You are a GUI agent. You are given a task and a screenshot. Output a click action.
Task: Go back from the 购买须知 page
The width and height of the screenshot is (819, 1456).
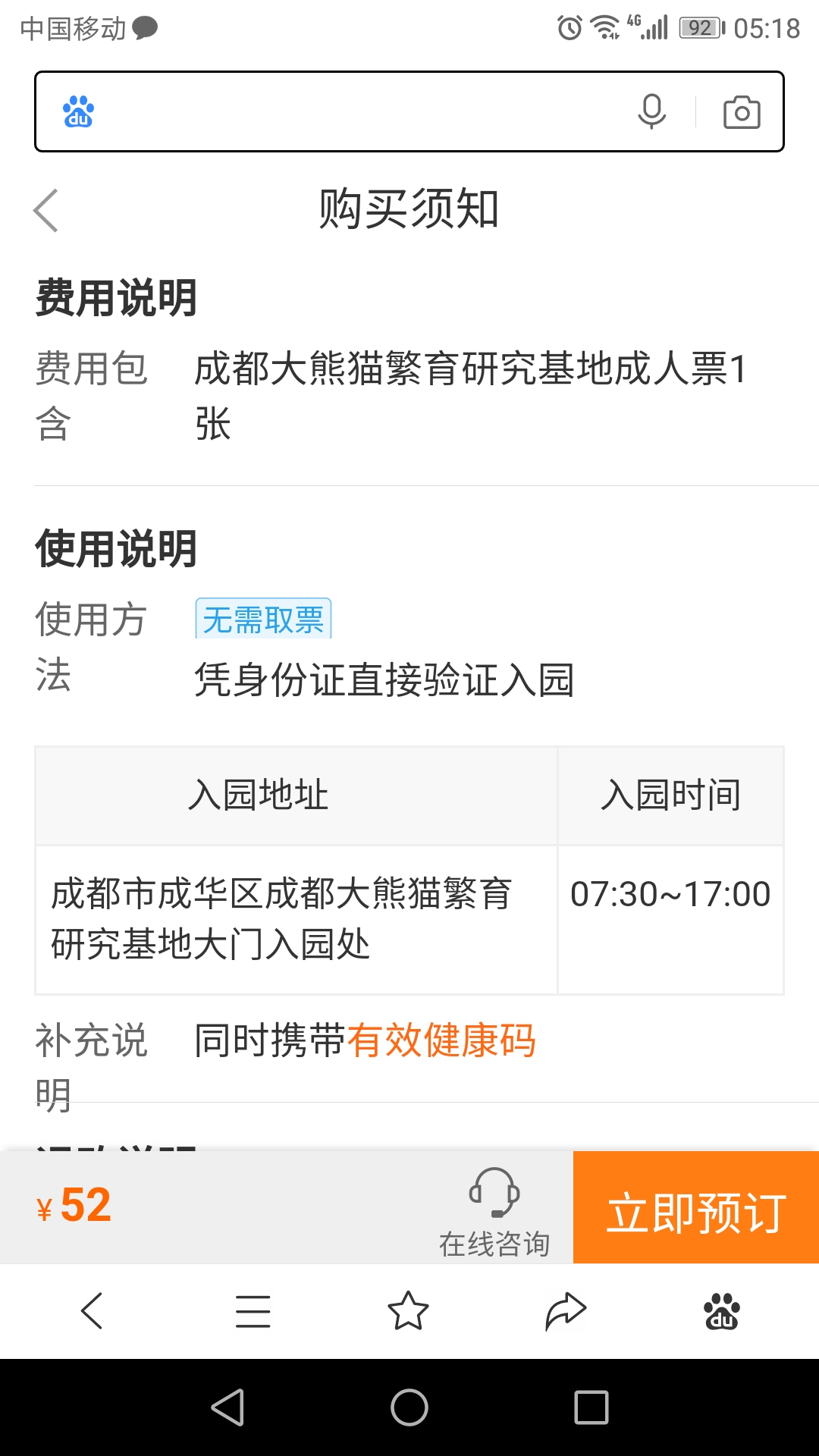pos(46,210)
